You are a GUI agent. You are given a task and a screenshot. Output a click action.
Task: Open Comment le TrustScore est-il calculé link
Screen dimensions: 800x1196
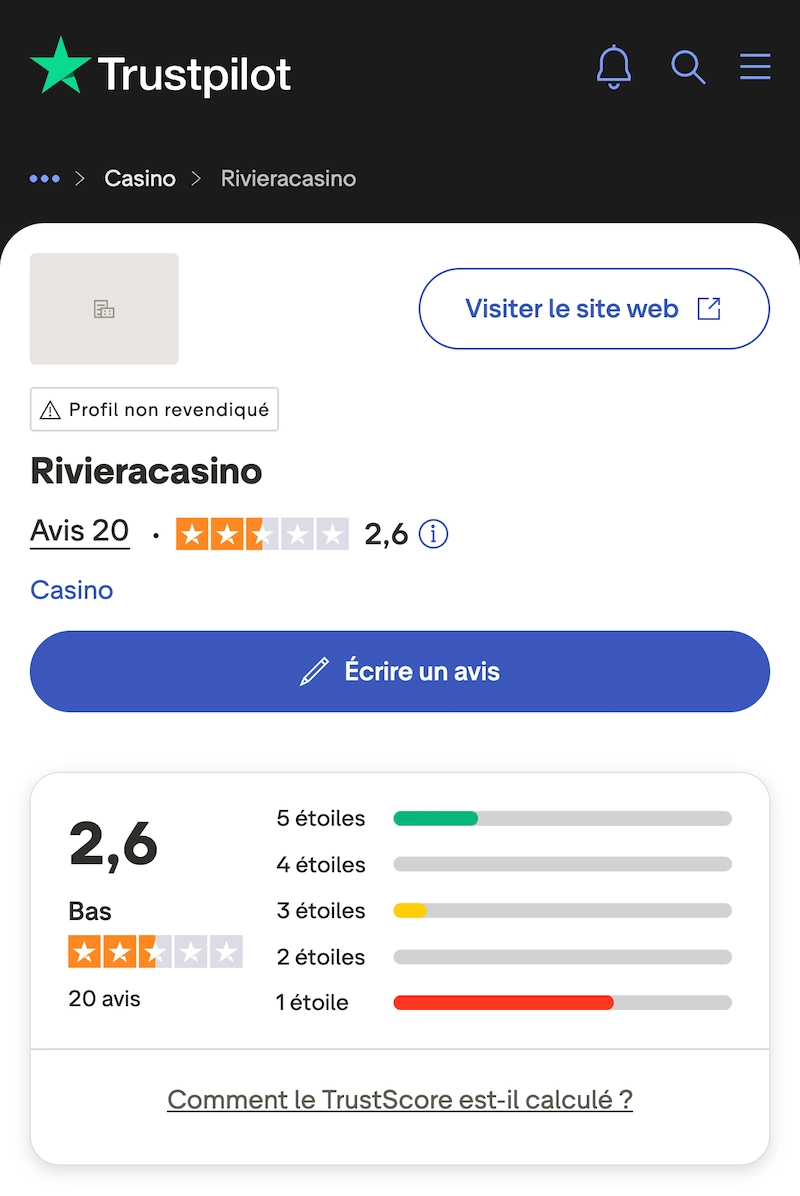tap(400, 1099)
